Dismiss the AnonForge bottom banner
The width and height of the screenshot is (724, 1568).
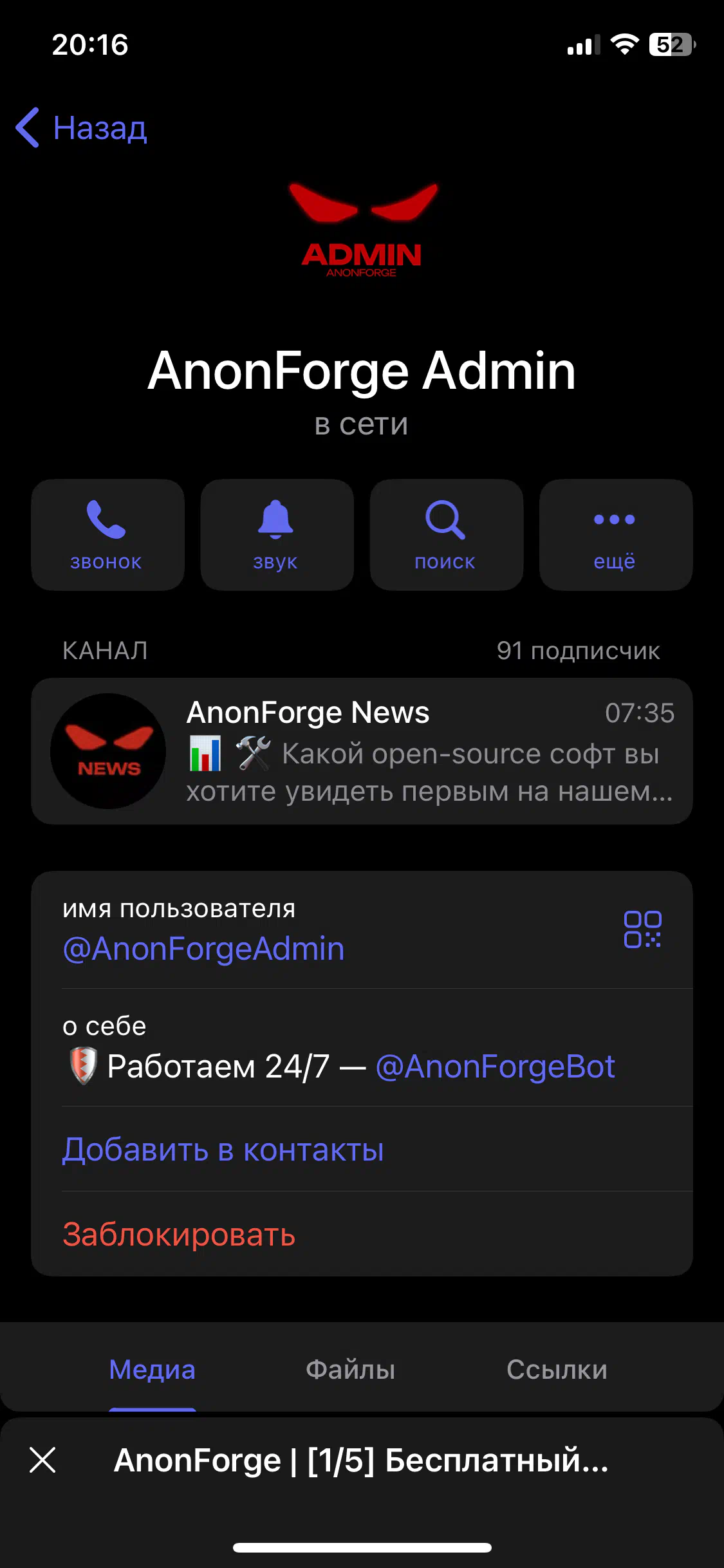pyautogui.click(x=42, y=1460)
